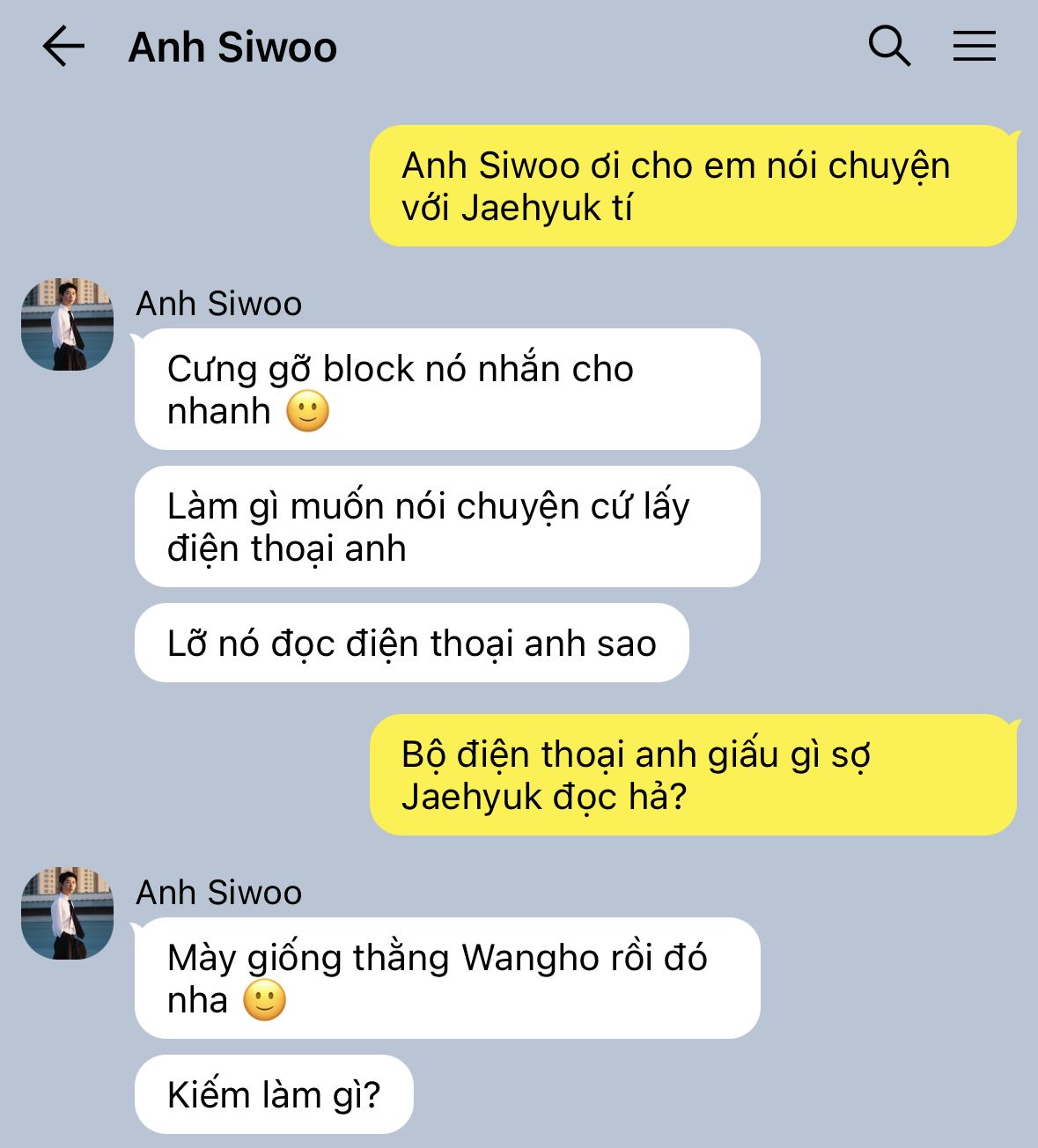
Task: Open the chat menu with three lines
Action: (x=974, y=46)
